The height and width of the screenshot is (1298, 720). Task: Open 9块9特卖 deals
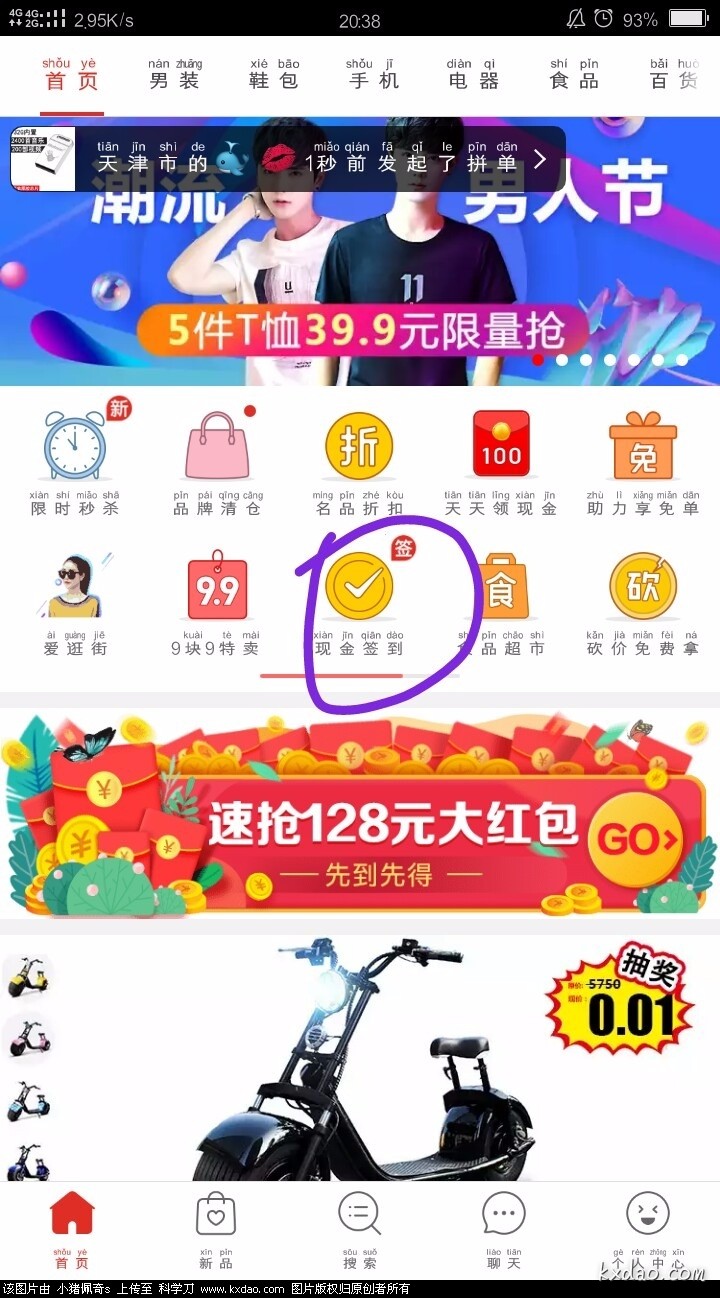tap(217, 600)
